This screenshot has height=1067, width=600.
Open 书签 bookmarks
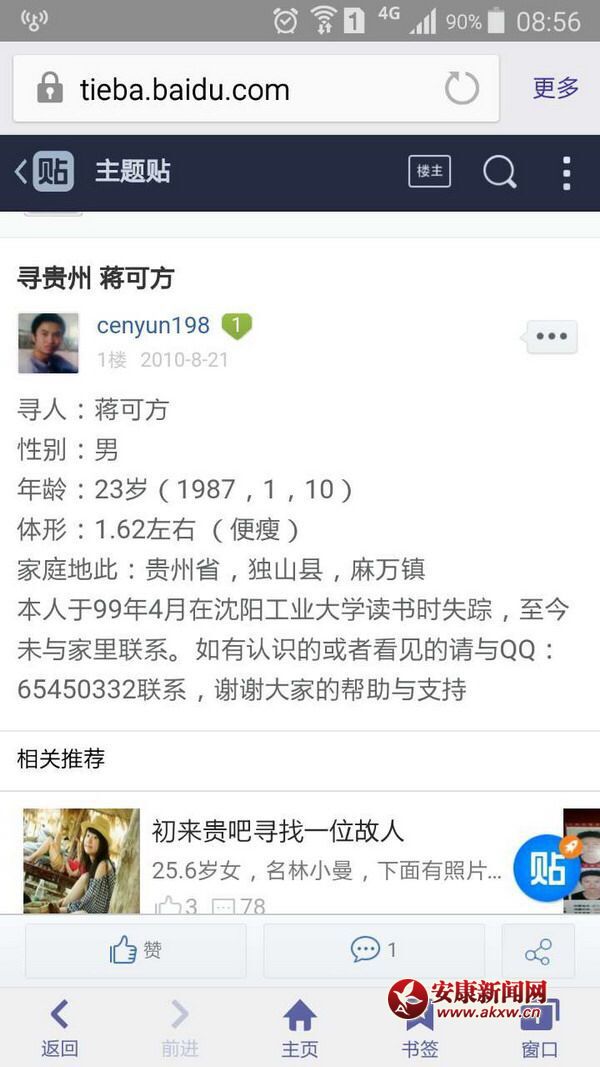[x=420, y=1028]
